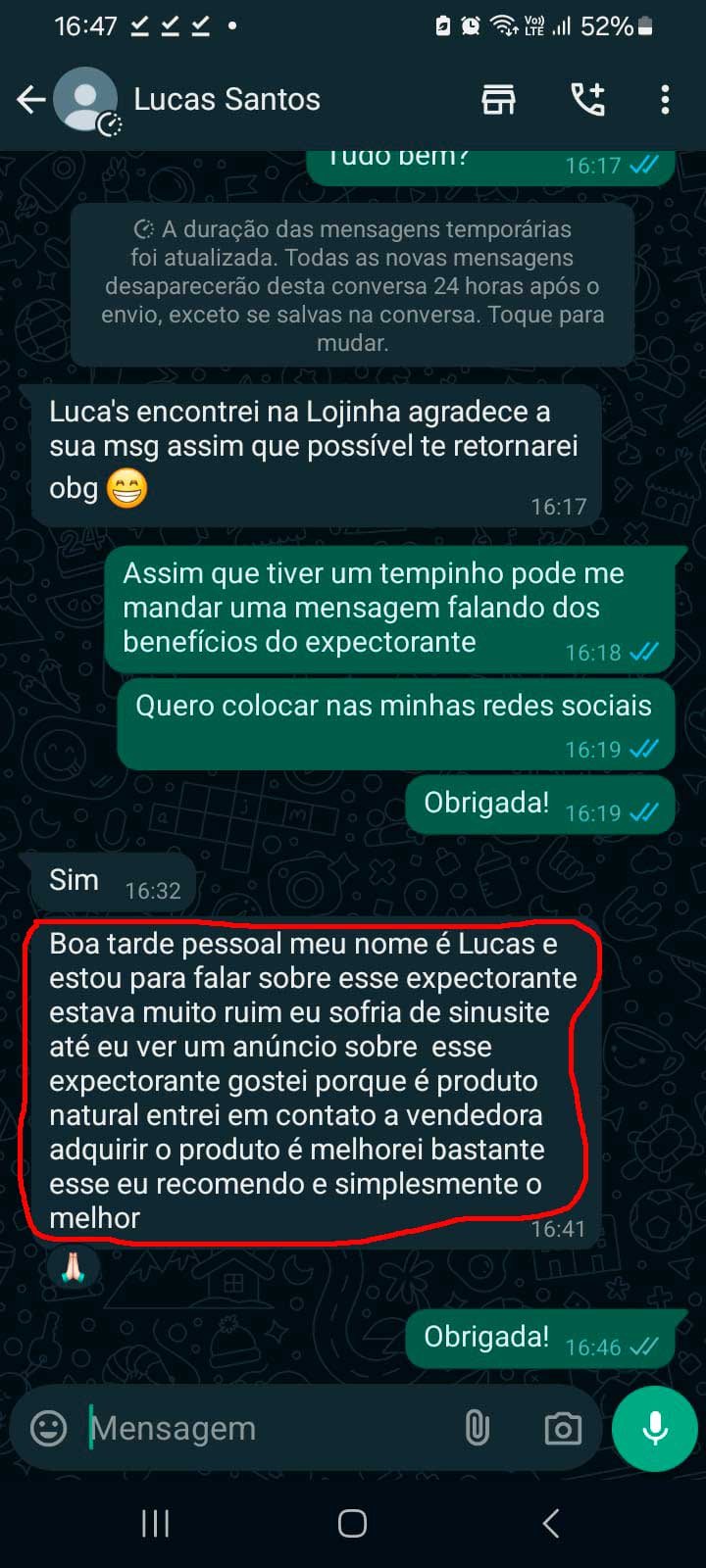Tap the contact name Lucas Santos
706x1568 pixels.
click(x=227, y=99)
